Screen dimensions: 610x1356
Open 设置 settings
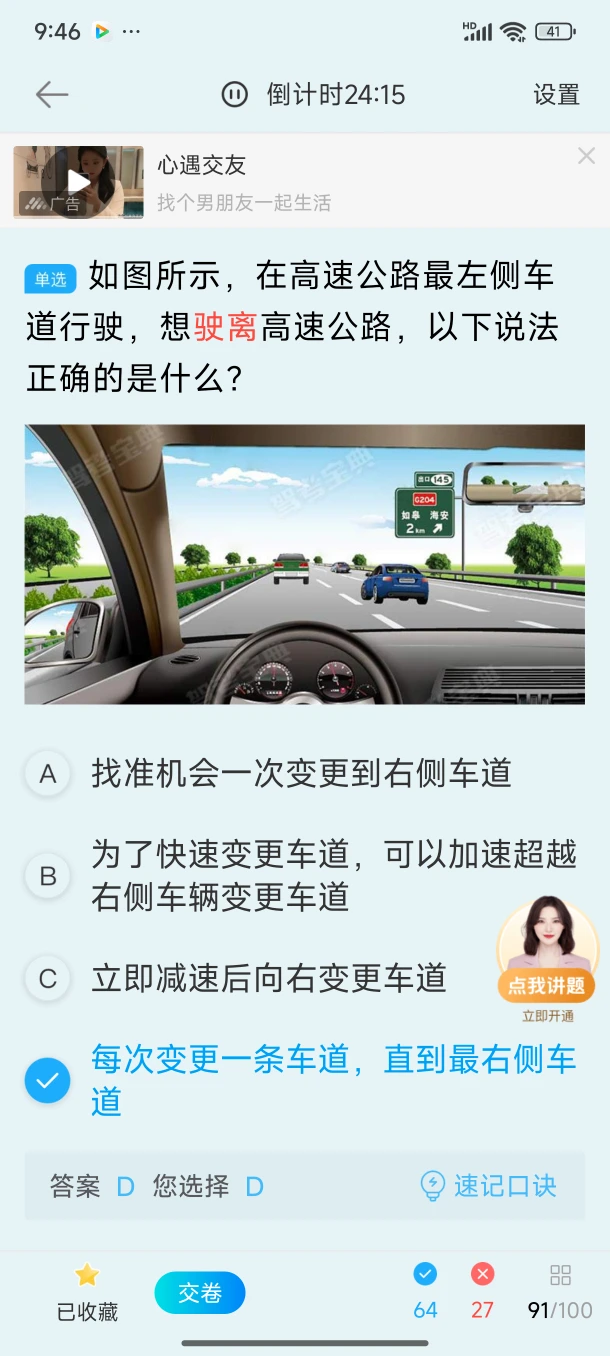coord(556,95)
